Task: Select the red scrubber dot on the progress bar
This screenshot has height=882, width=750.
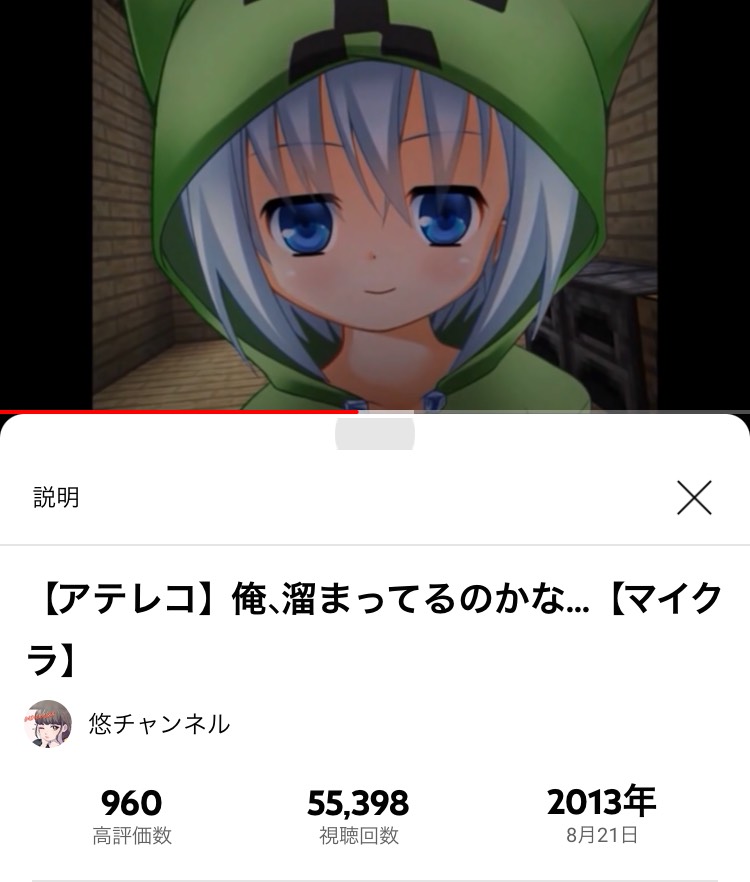Action: [358, 409]
